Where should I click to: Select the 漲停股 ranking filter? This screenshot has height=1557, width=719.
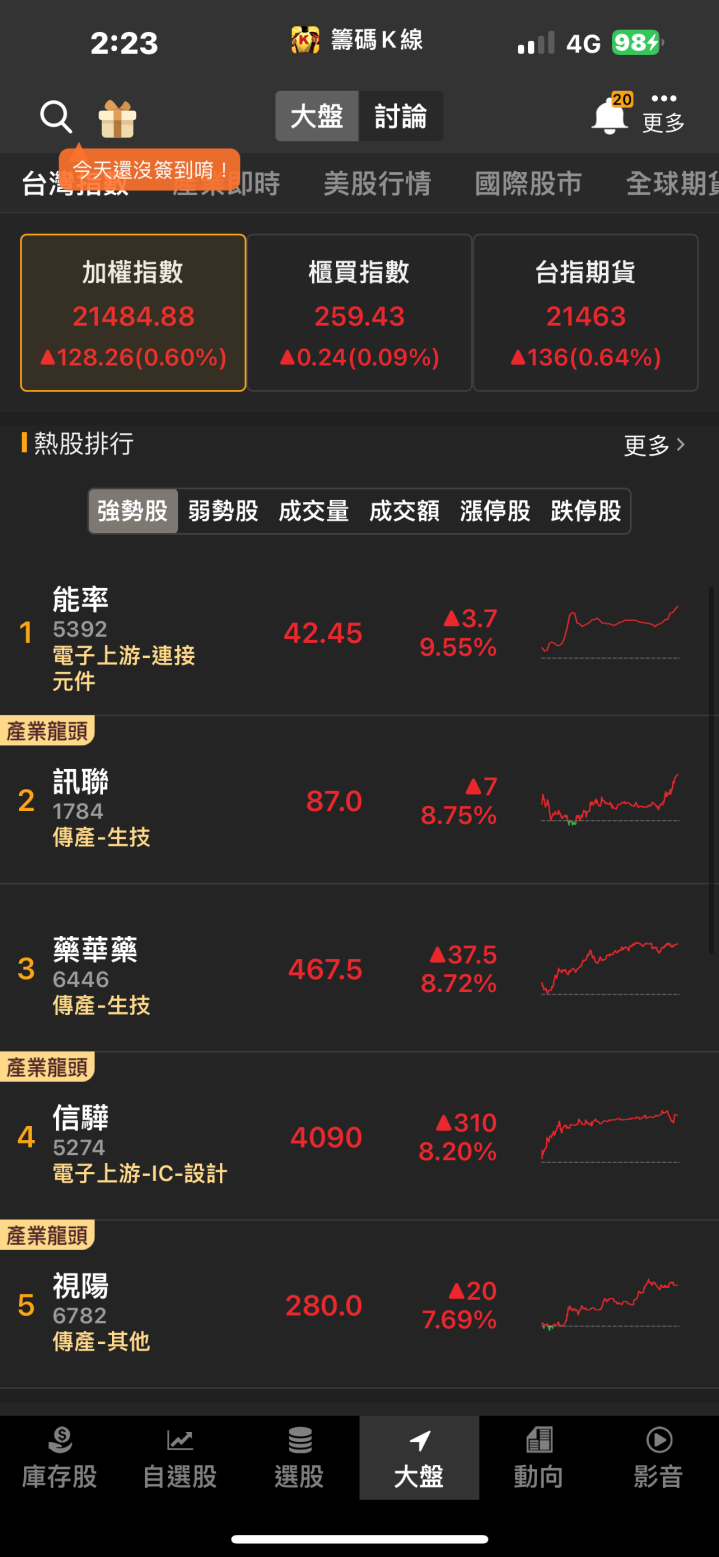click(x=495, y=511)
